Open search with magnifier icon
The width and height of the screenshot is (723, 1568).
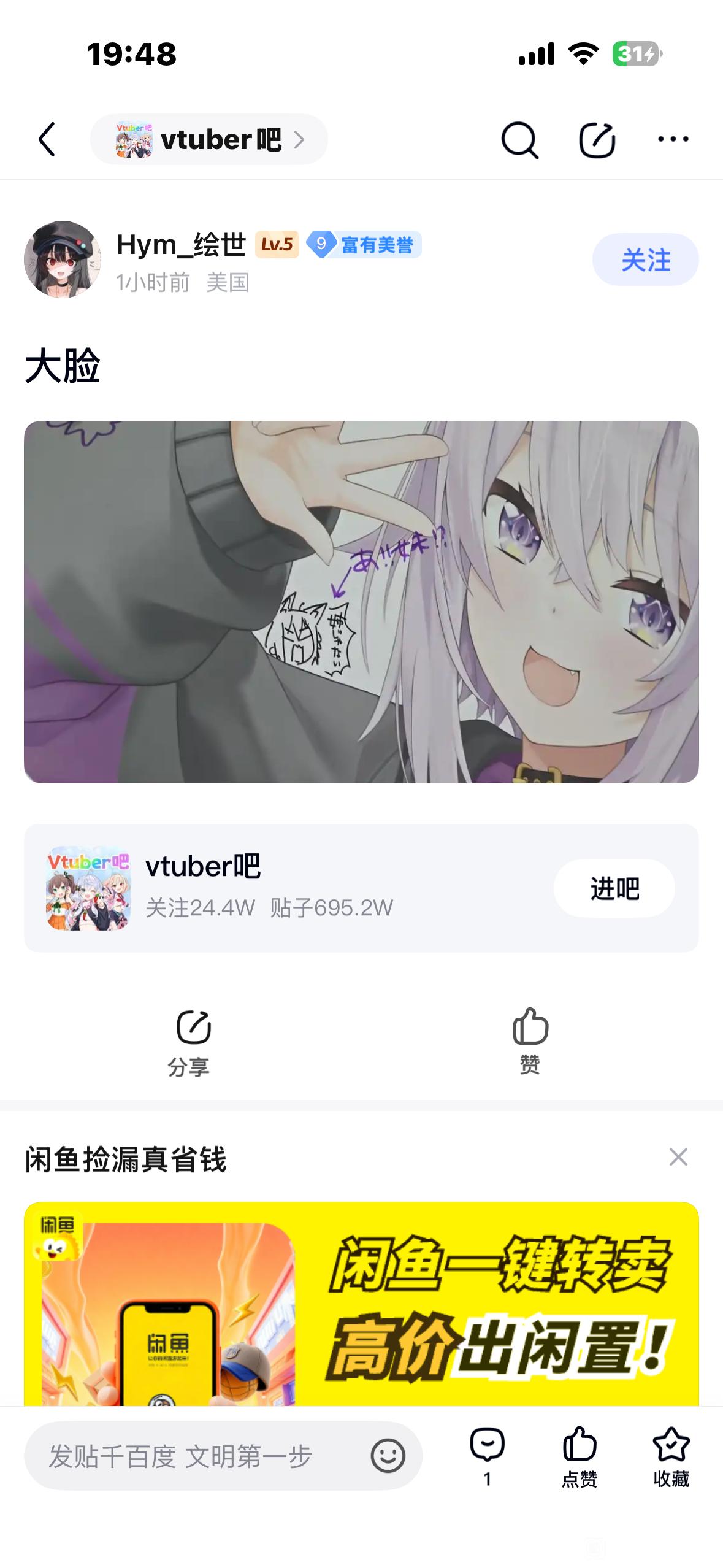coord(519,140)
